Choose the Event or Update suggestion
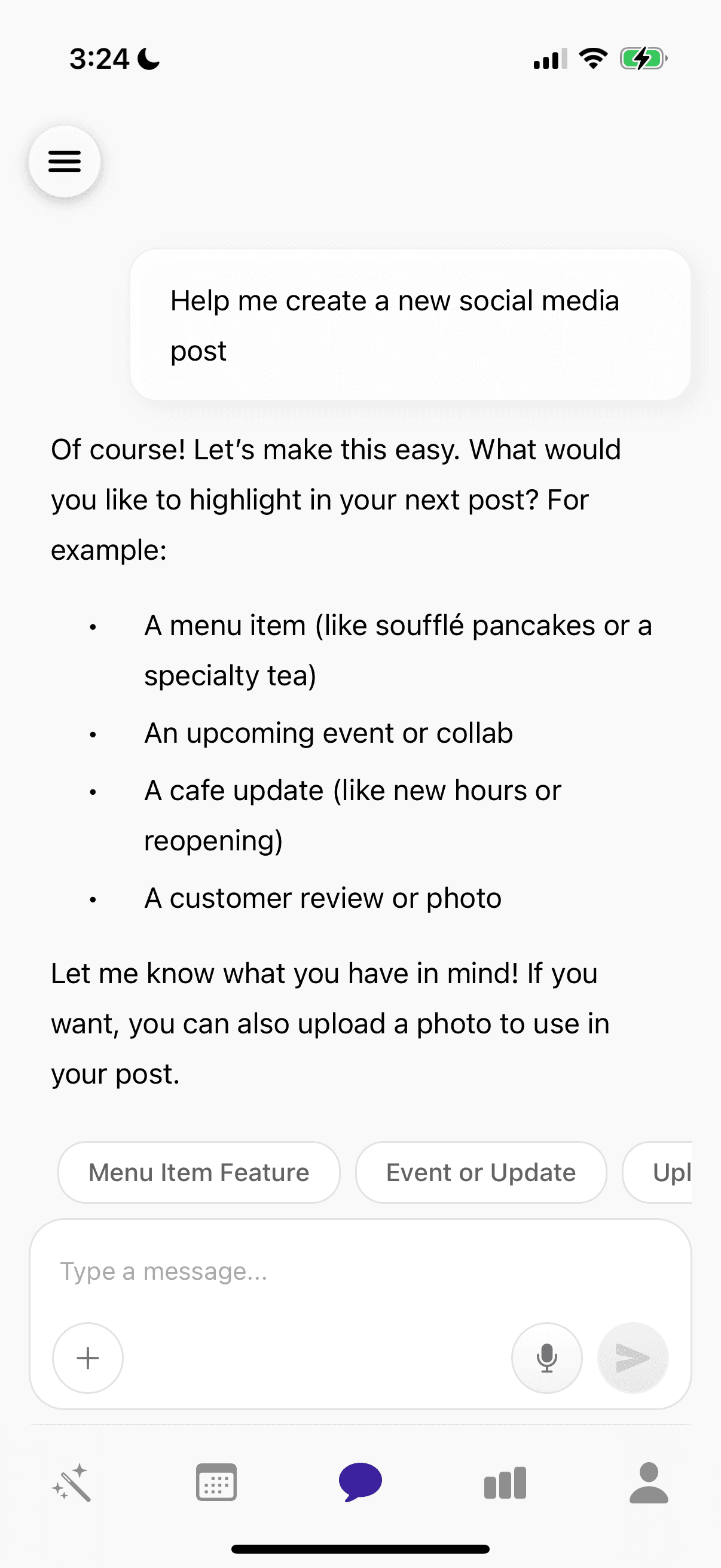 (x=481, y=1172)
